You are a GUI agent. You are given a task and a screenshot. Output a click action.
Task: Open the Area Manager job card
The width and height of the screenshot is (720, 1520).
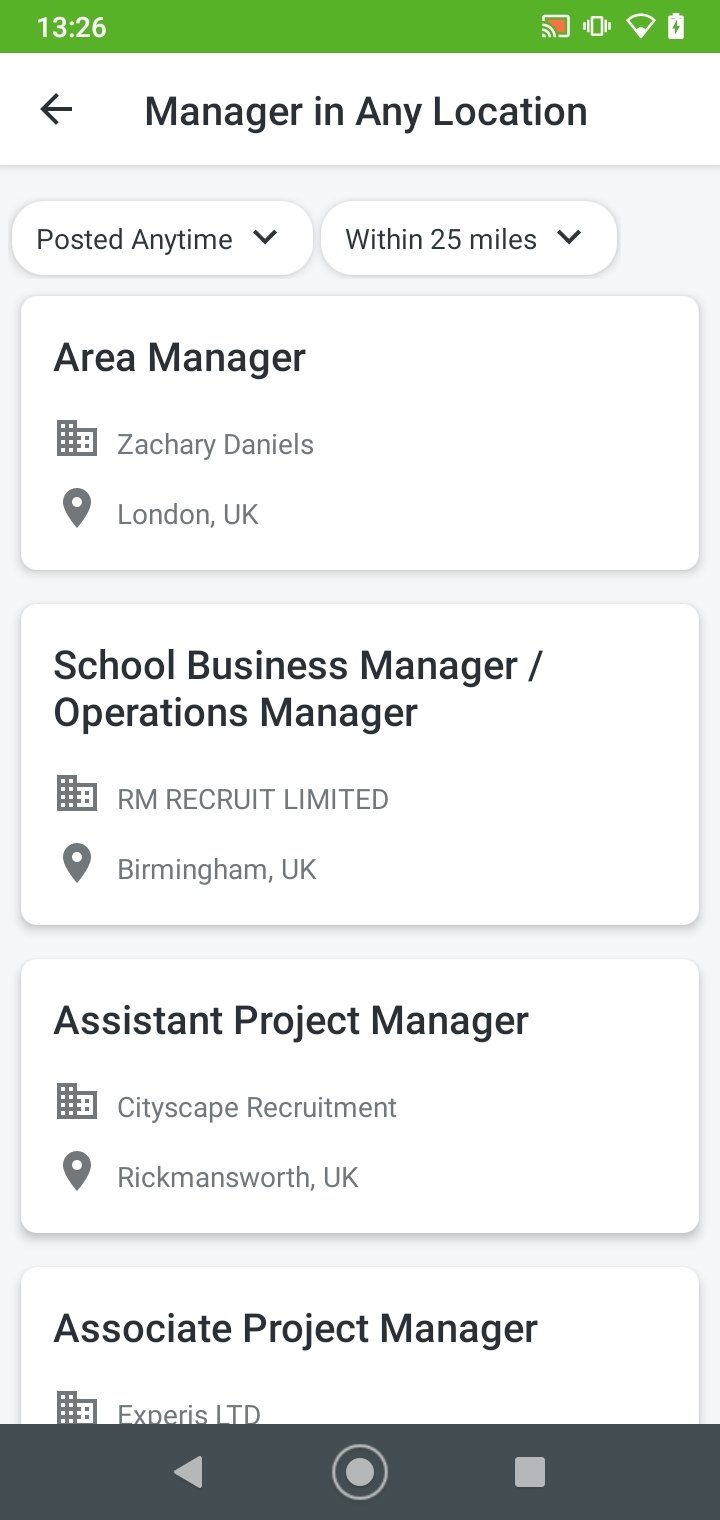360,433
